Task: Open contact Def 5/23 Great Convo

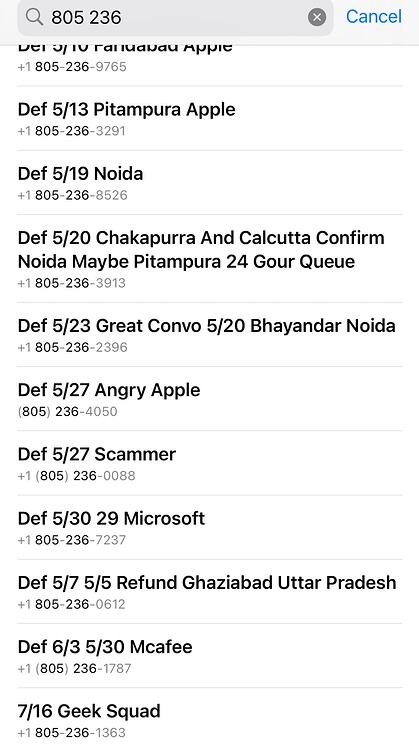Action: coord(210,334)
